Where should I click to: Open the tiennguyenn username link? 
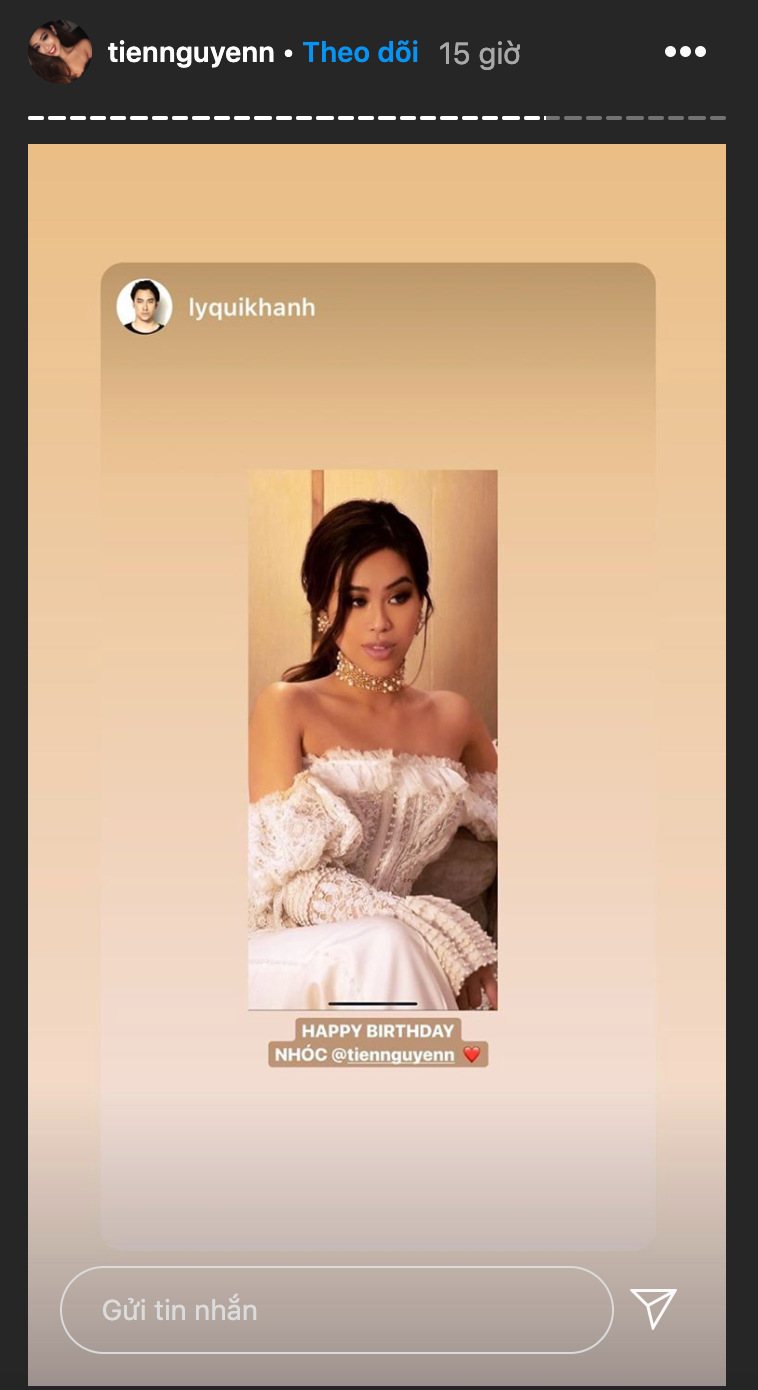[x=191, y=53]
